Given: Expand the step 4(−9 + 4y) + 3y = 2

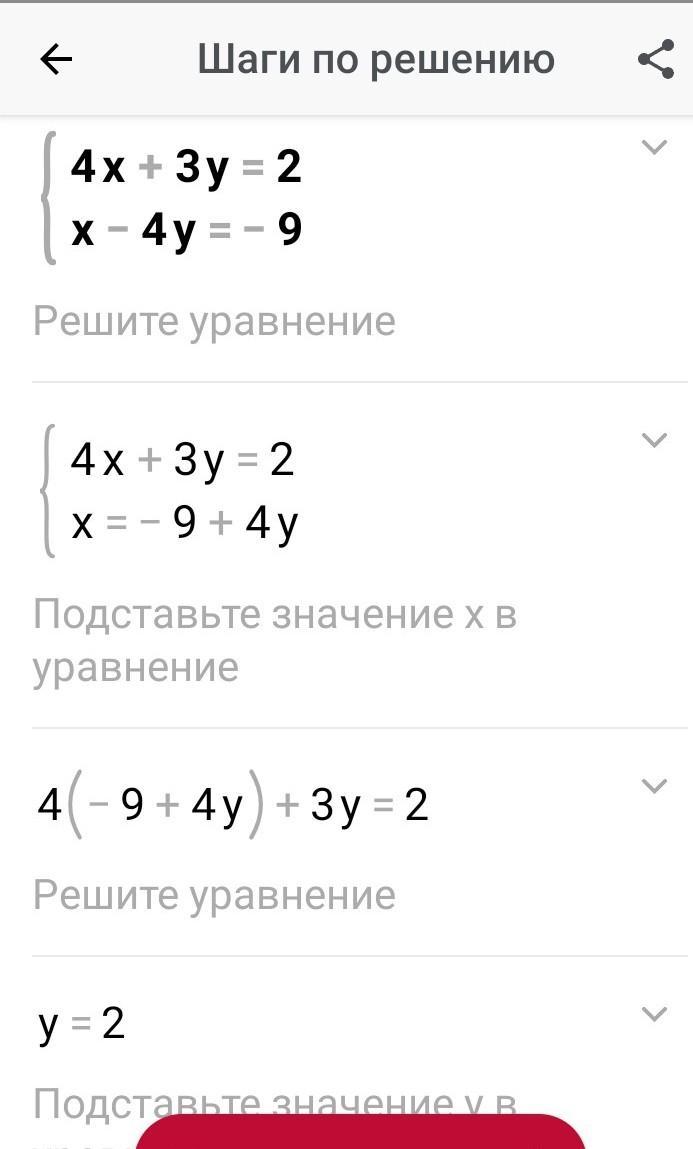Looking at the screenshot, I should click(654, 786).
